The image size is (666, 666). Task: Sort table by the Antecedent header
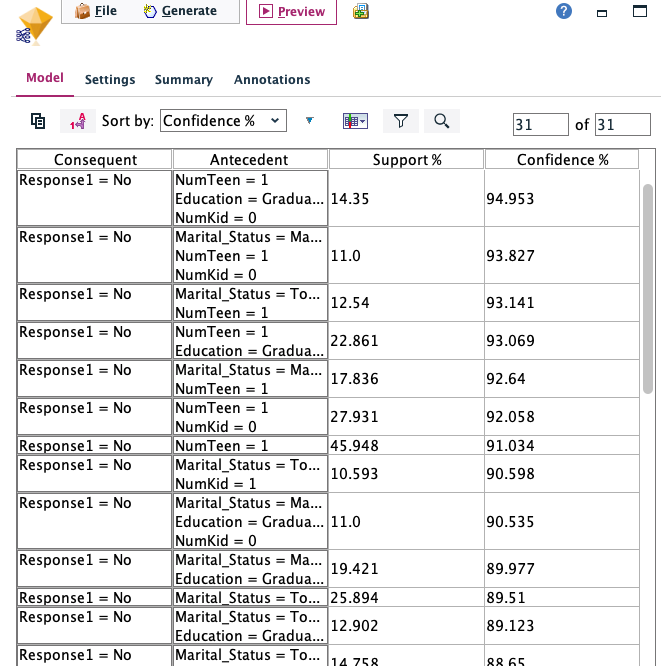coord(250,160)
